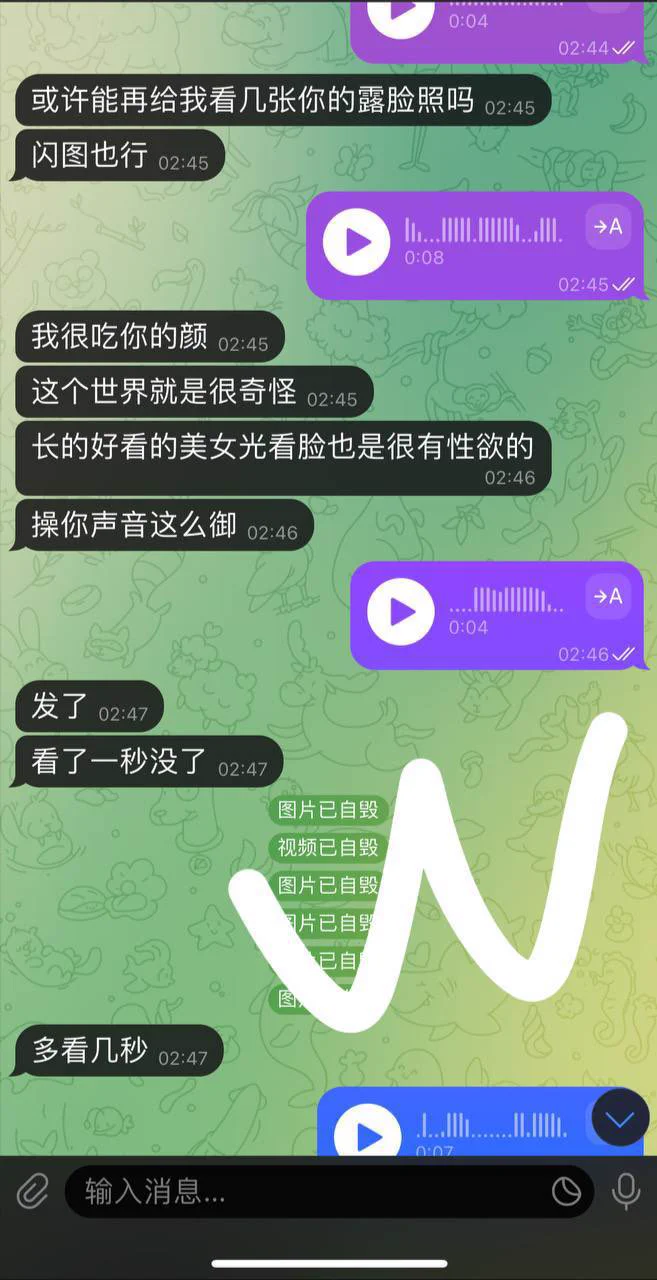Play the 0:07 voice message
The height and width of the screenshot is (1280, 657).
pos(367,1134)
